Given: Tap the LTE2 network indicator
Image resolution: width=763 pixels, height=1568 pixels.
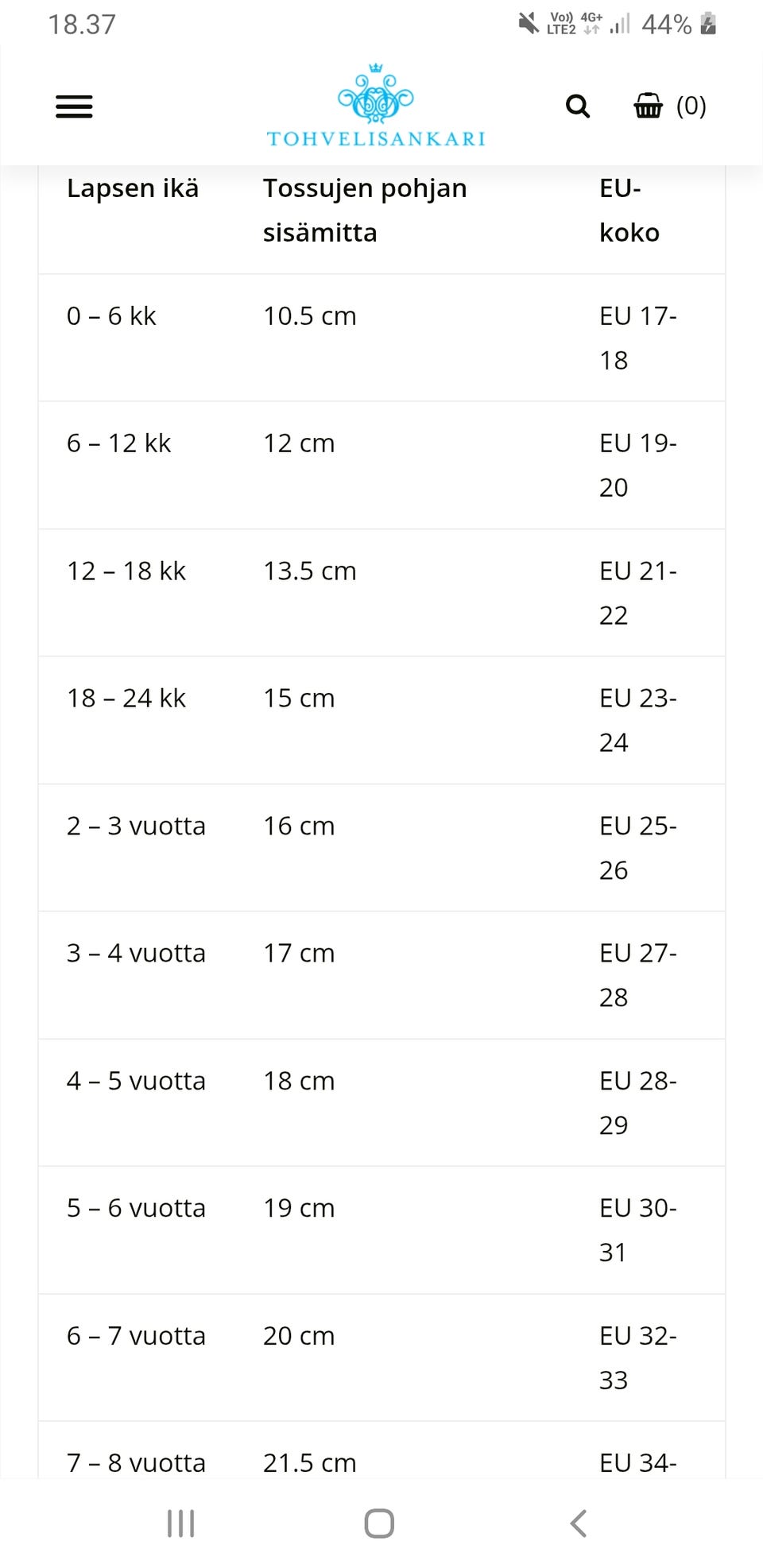Looking at the screenshot, I should pos(561,23).
